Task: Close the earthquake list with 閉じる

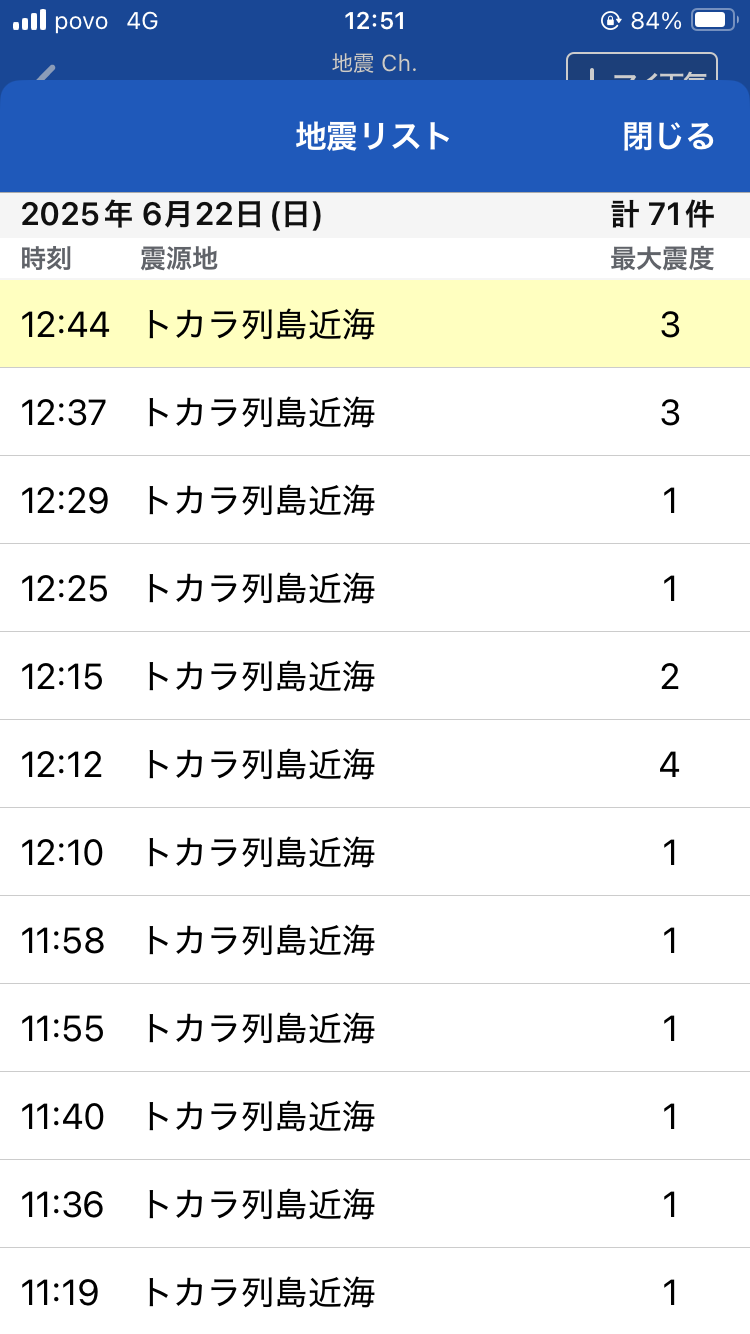Action: 669,136
